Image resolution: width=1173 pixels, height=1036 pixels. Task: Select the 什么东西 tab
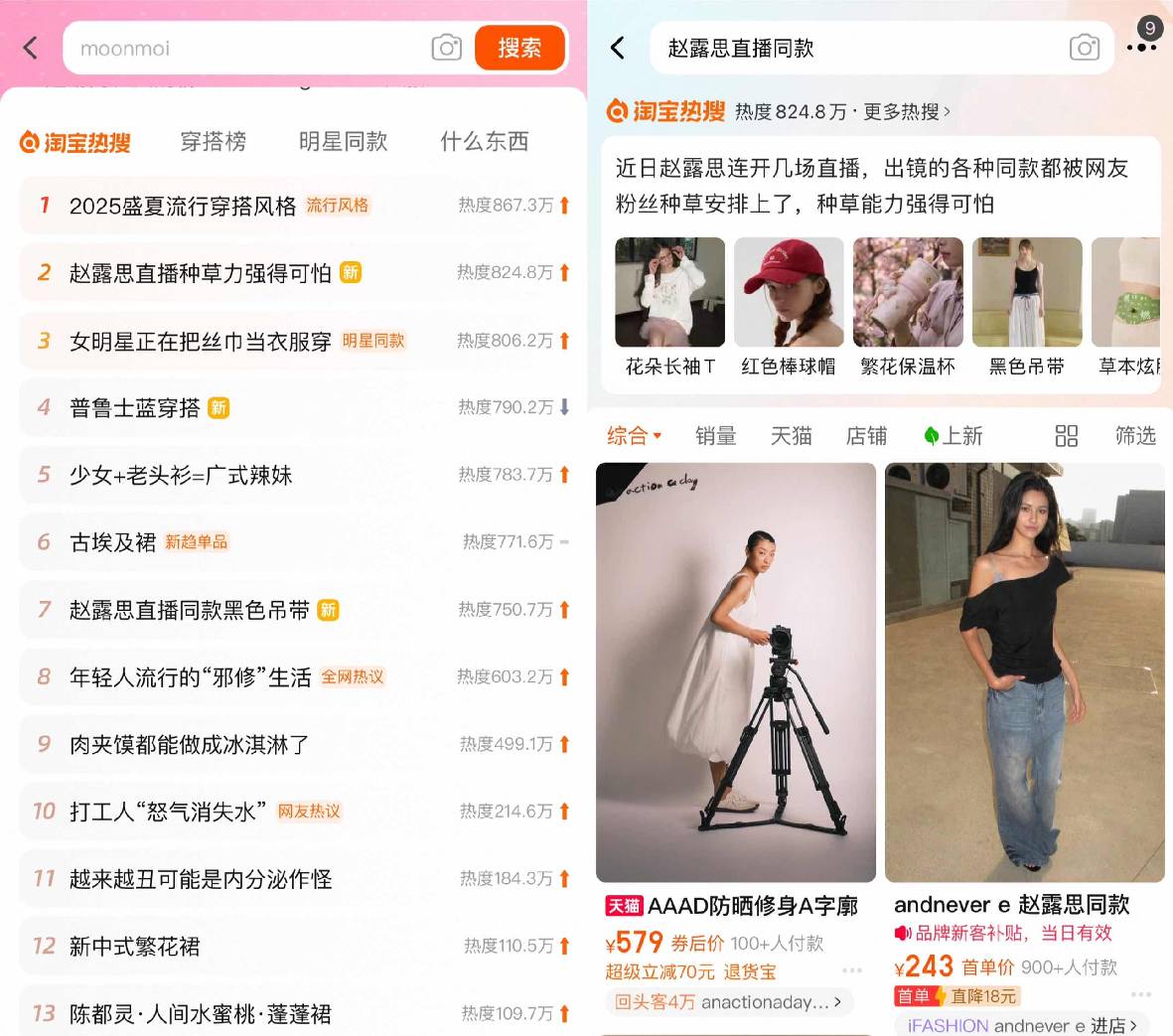(484, 142)
